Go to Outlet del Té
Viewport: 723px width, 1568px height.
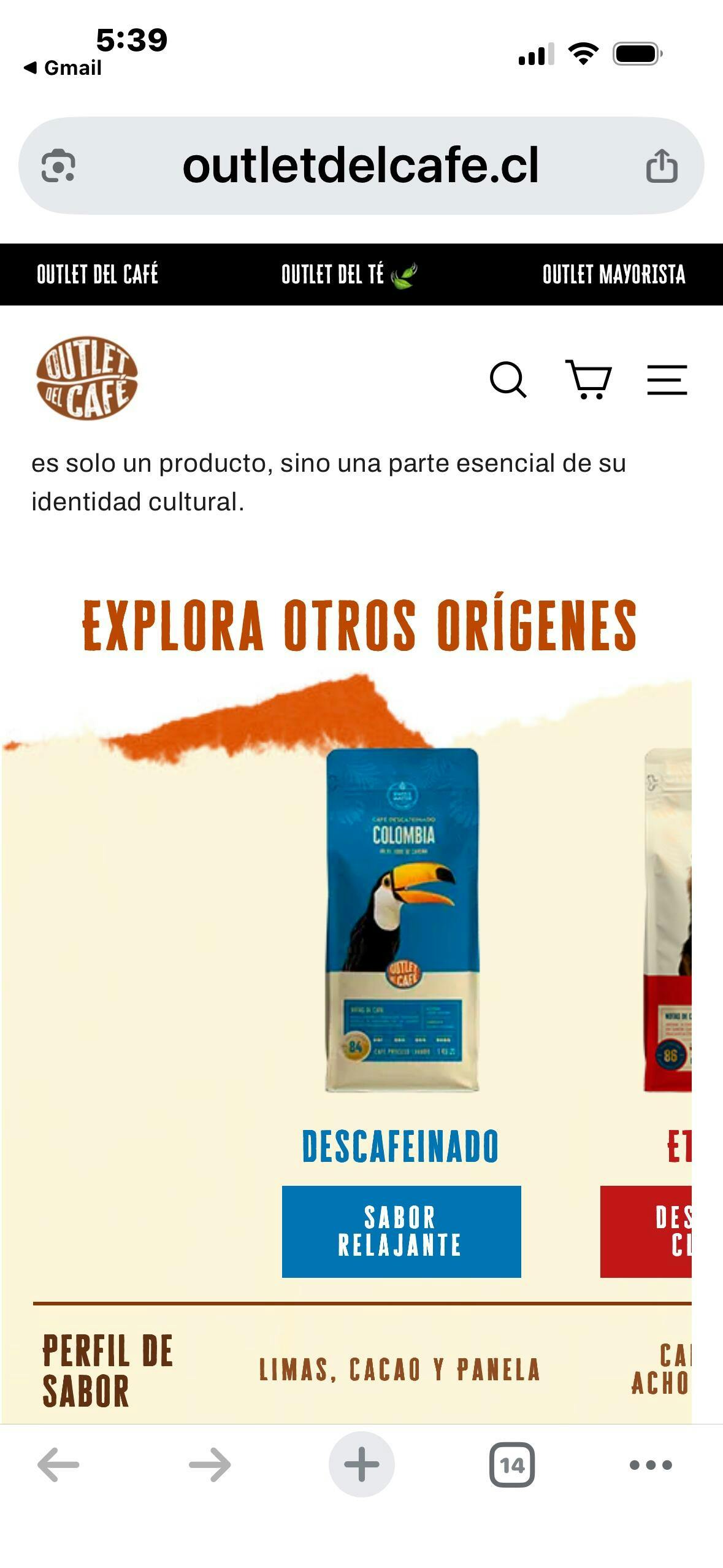point(348,274)
